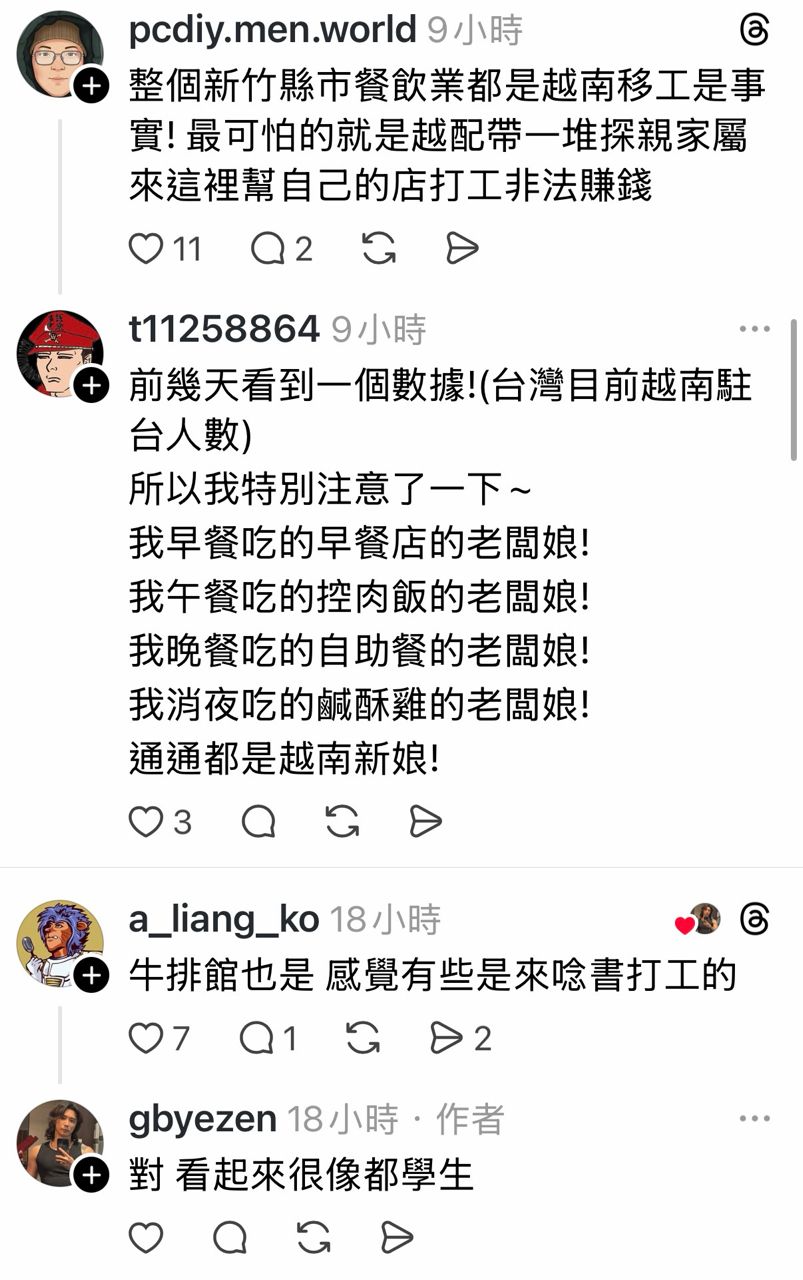This screenshot has width=803, height=1280.
Task: Repost t11258864's comment
Action: click(342, 822)
